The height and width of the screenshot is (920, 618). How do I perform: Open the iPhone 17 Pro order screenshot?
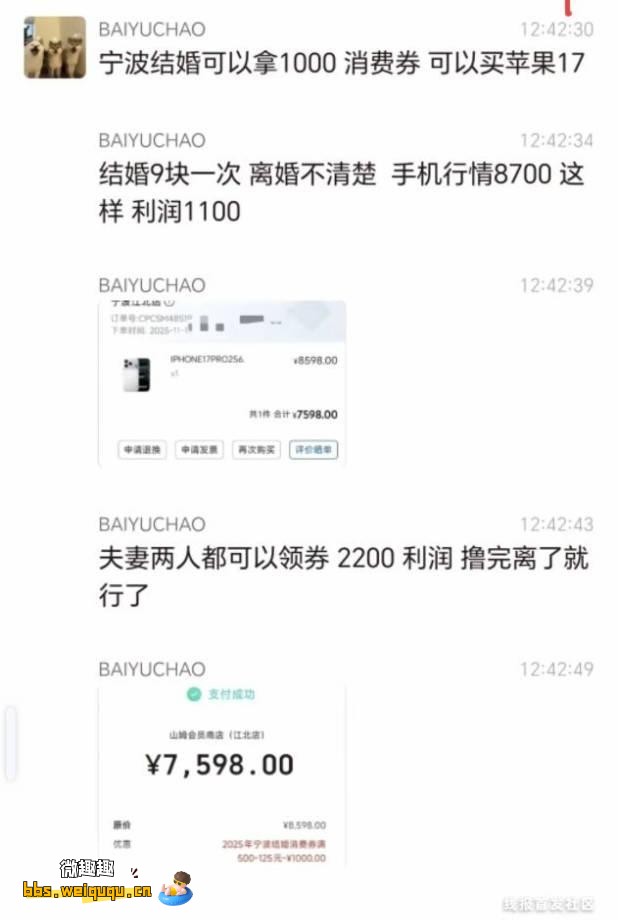pos(222,383)
